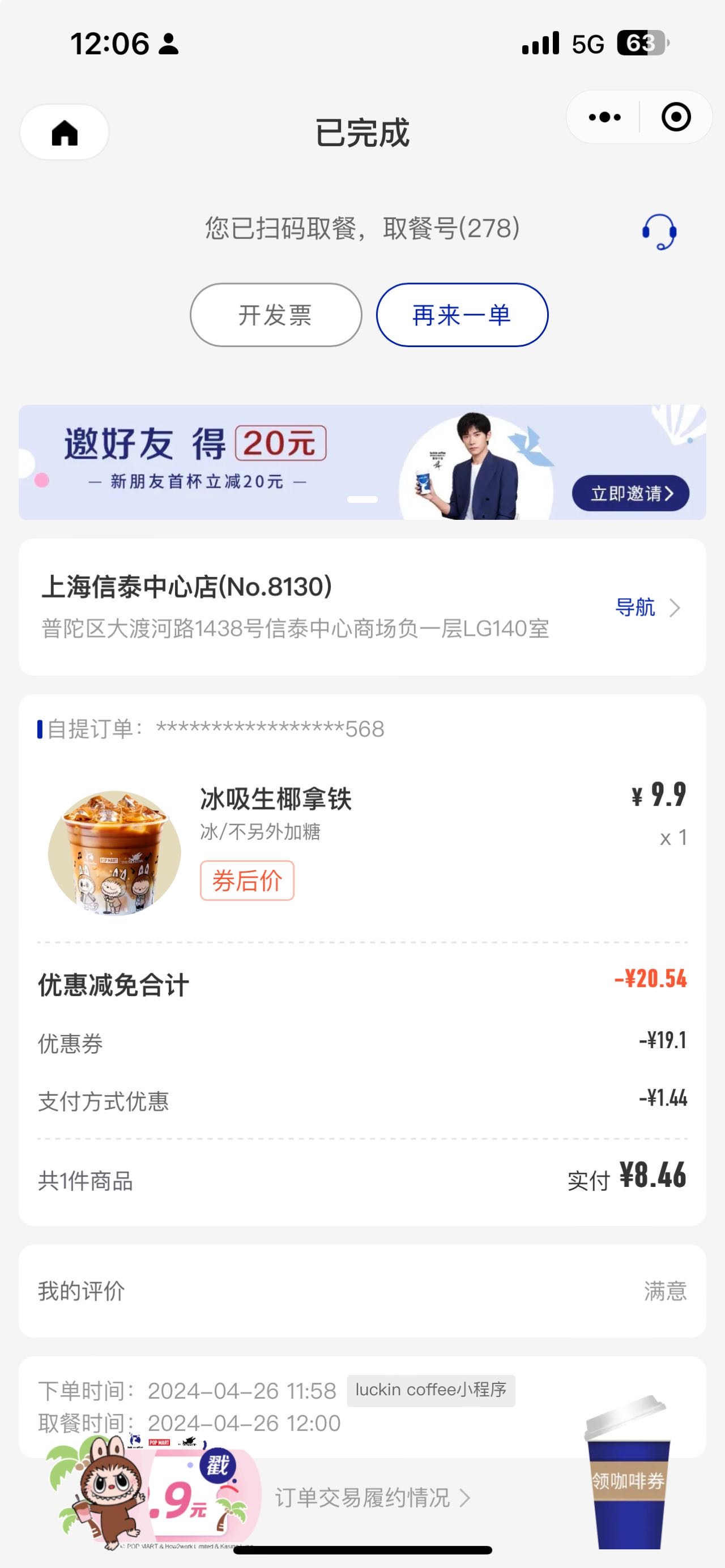Reorder with 再来一单
Screen dimensions: 725x1568
coord(462,315)
